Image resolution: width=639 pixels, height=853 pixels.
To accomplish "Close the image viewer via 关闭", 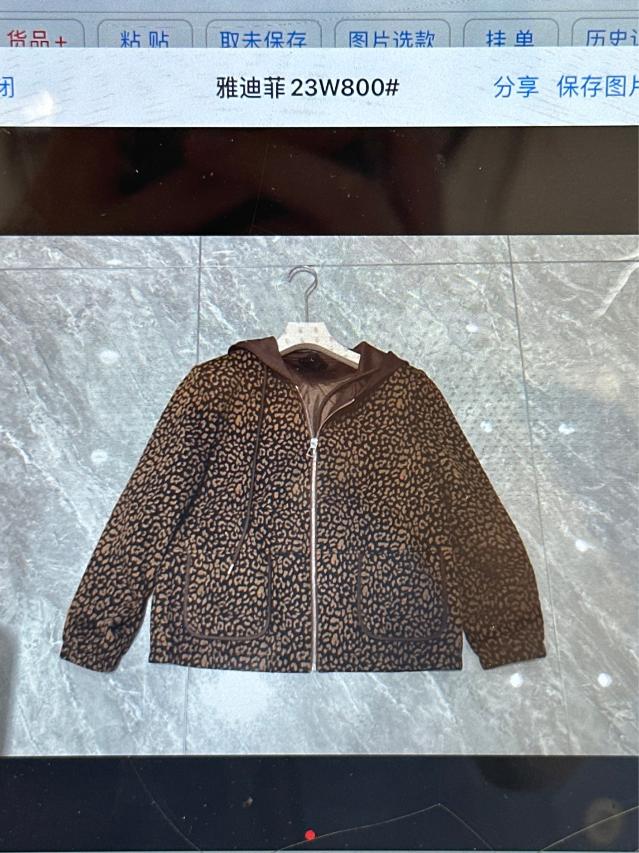I will pyautogui.click(x=7, y=87).
